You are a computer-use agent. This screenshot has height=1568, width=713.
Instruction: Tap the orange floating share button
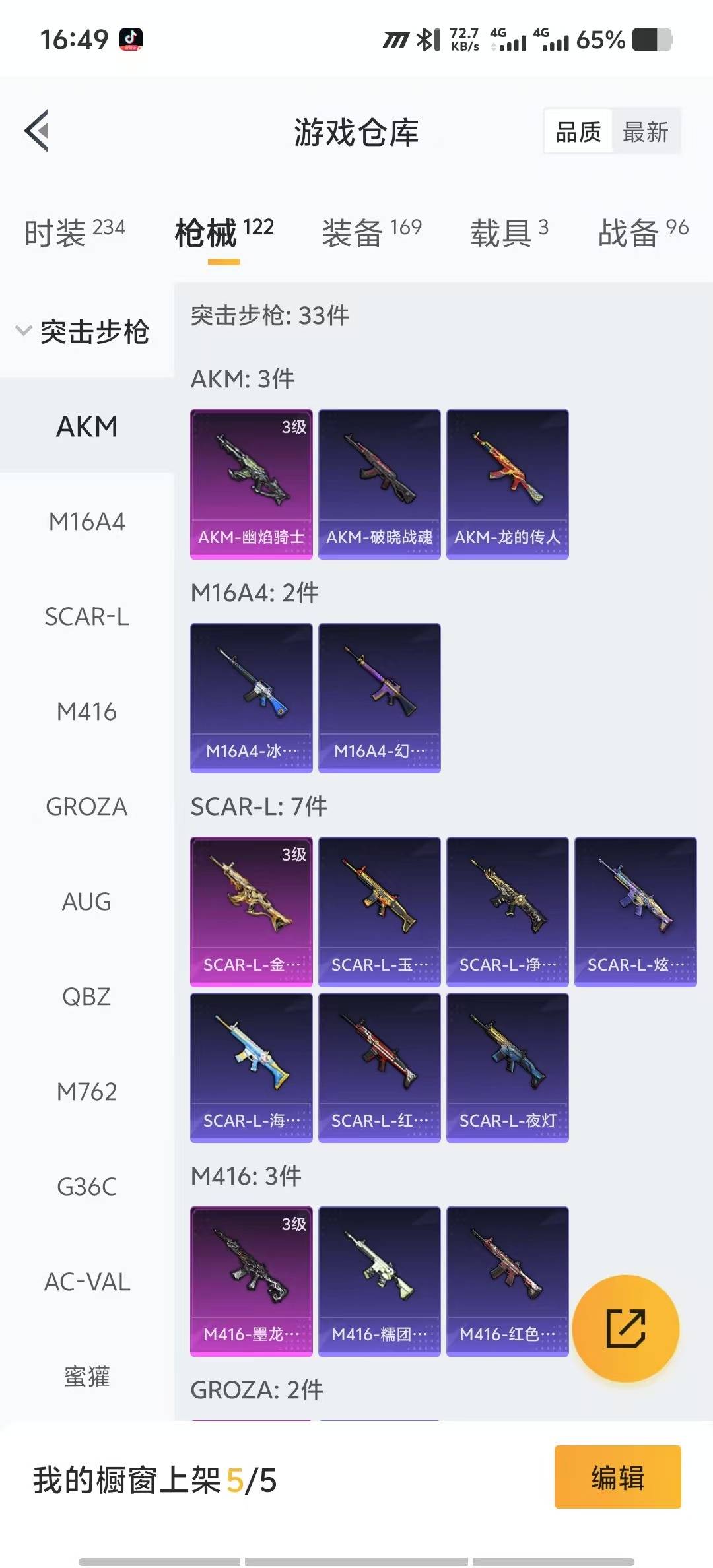pyautogui.click(x=626, y=1328)
